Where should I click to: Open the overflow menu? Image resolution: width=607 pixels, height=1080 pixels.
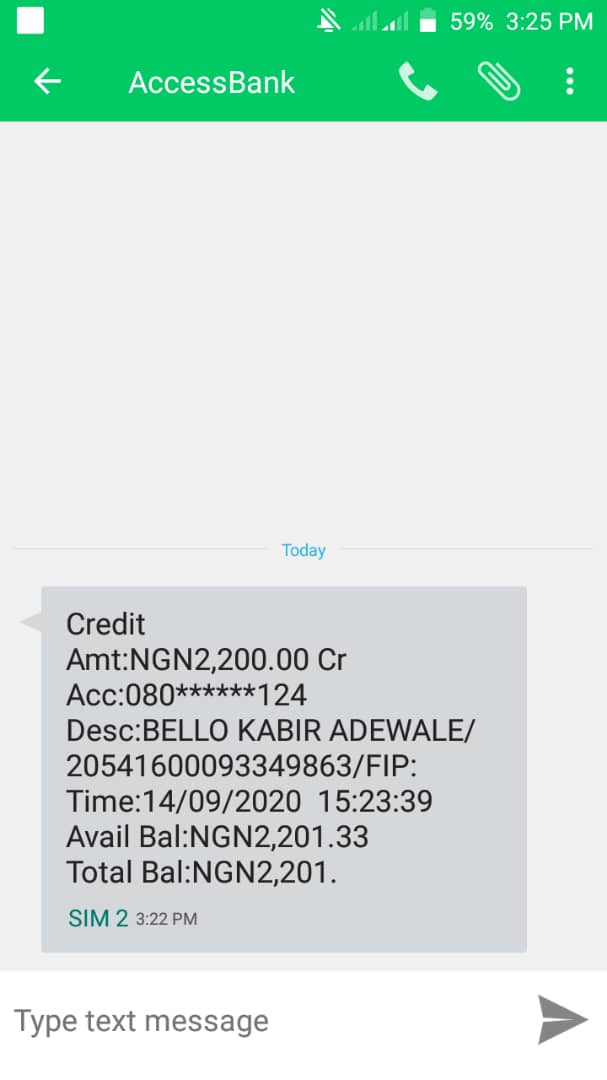pos(569,82)
